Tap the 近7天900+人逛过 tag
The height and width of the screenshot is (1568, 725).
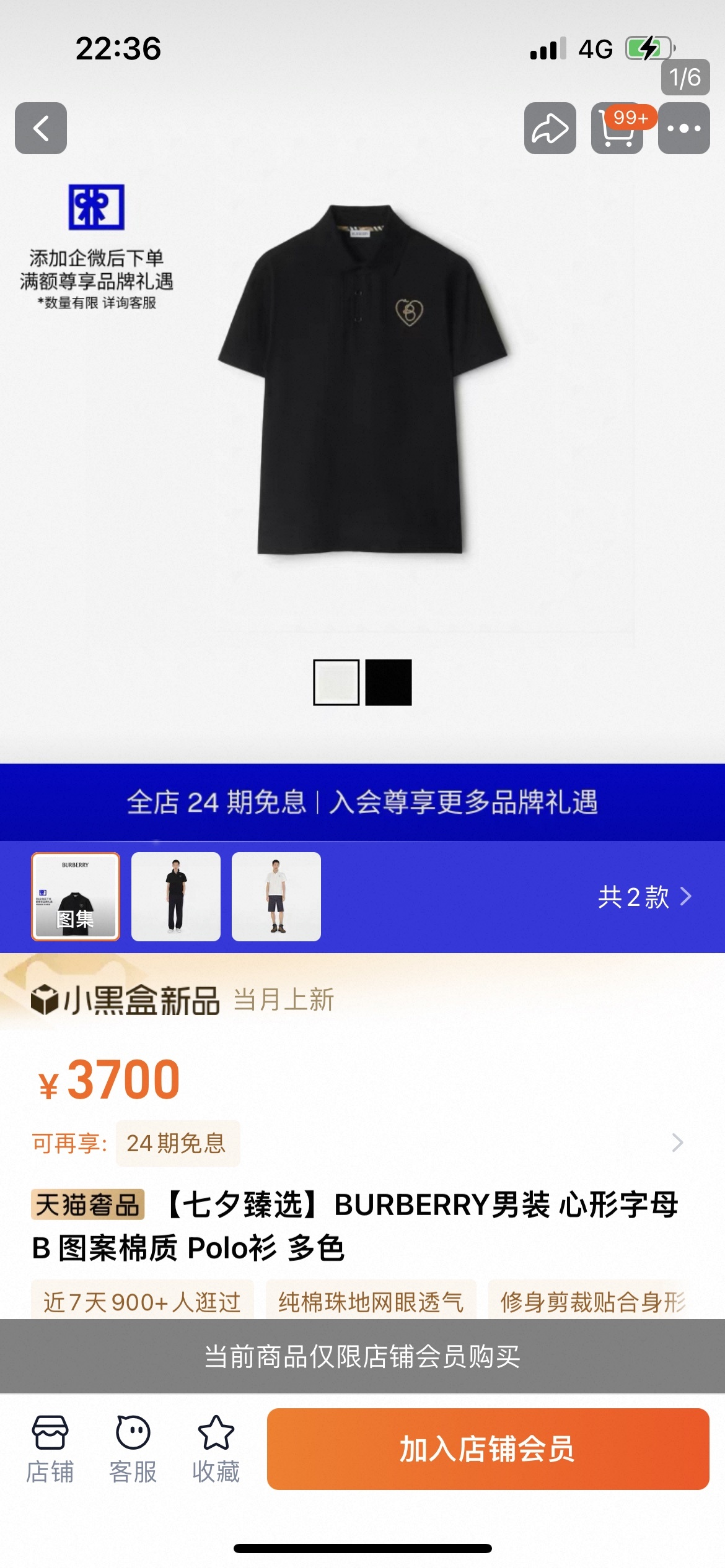(x=142, y=1302)
